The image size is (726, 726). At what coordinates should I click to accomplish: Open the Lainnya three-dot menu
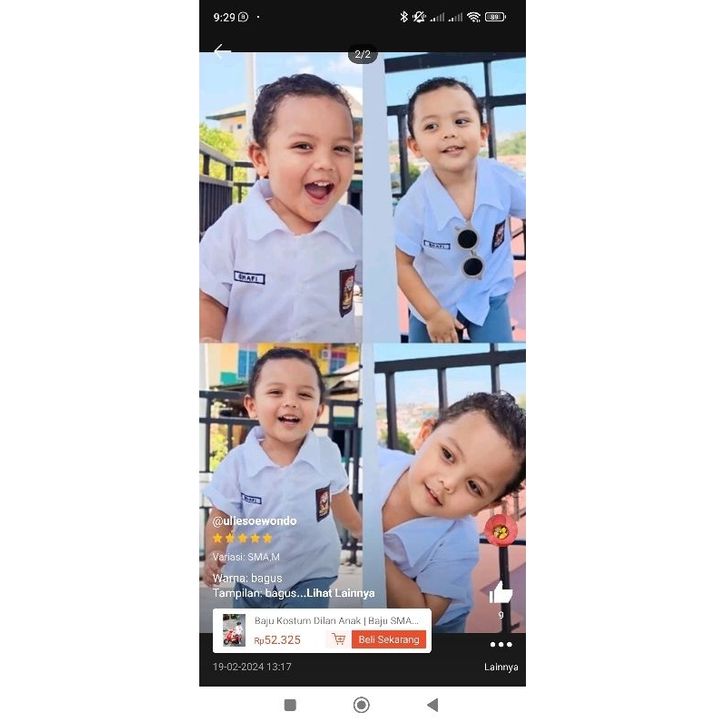[501, 646]
